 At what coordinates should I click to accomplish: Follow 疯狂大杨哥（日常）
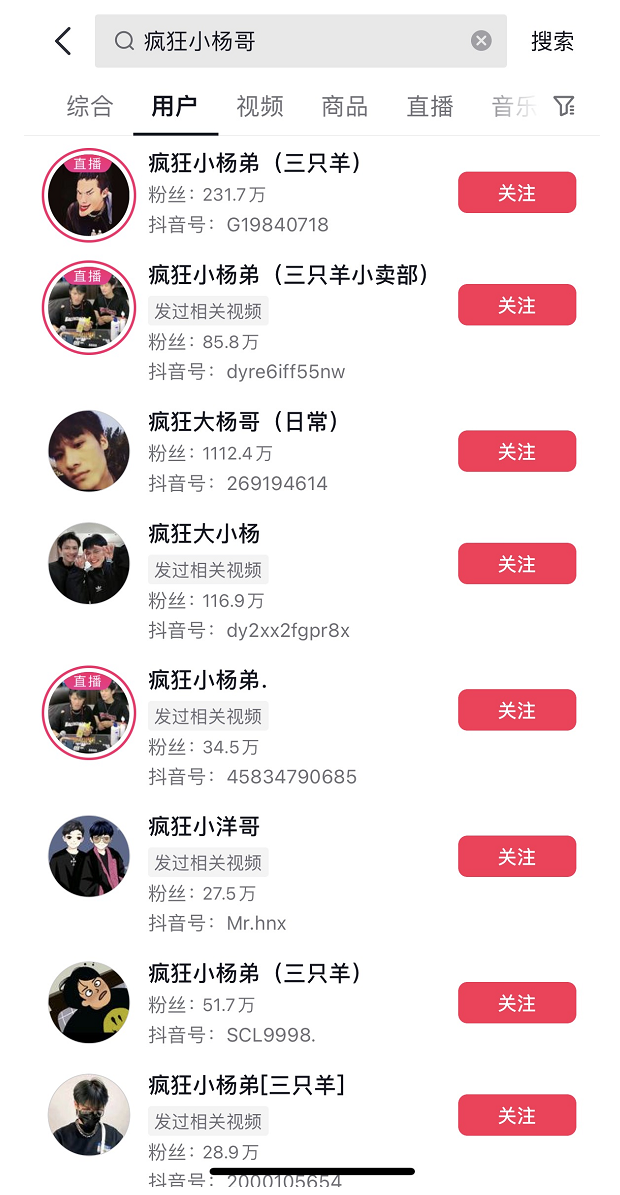(x=516, y=452)
